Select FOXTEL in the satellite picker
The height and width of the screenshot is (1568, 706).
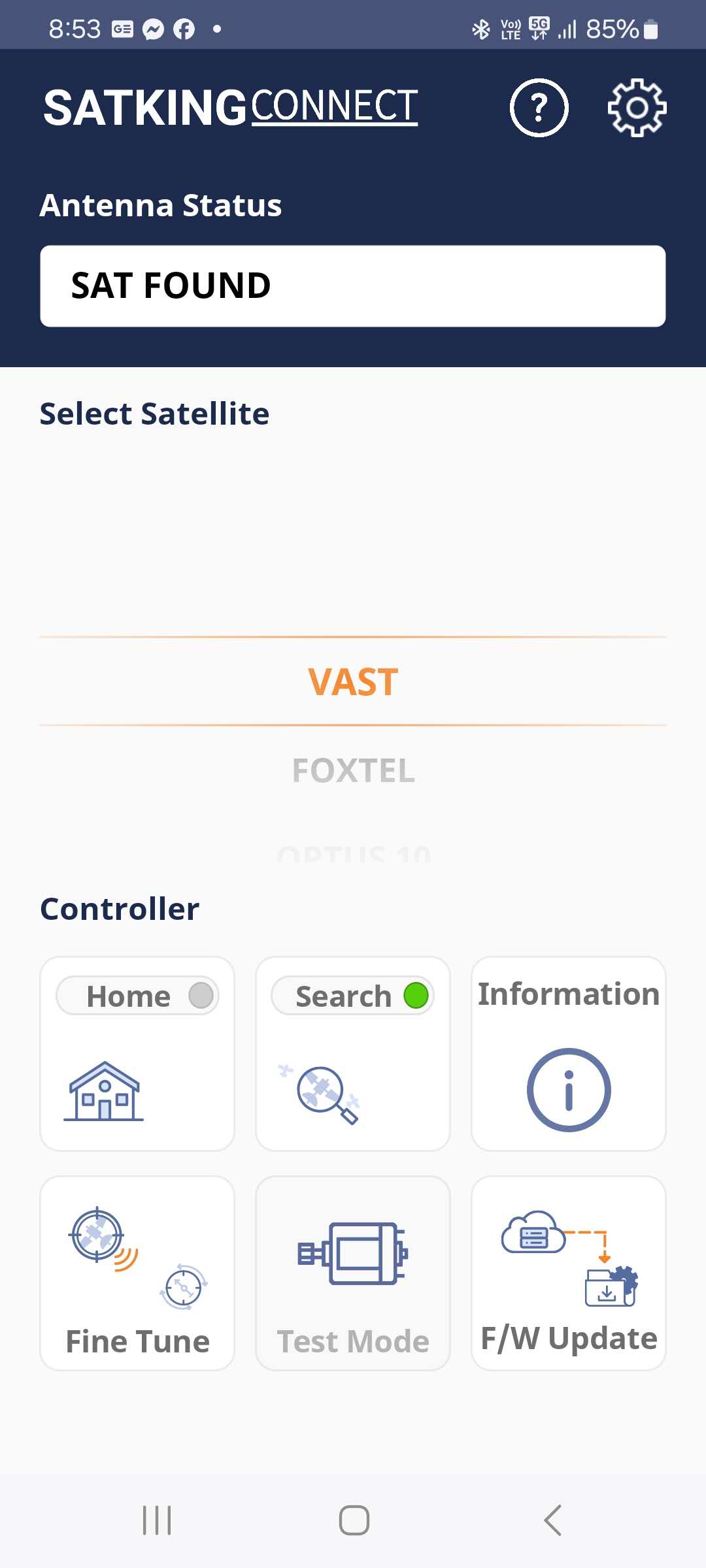pyautogui.click(x=353, y=771)
